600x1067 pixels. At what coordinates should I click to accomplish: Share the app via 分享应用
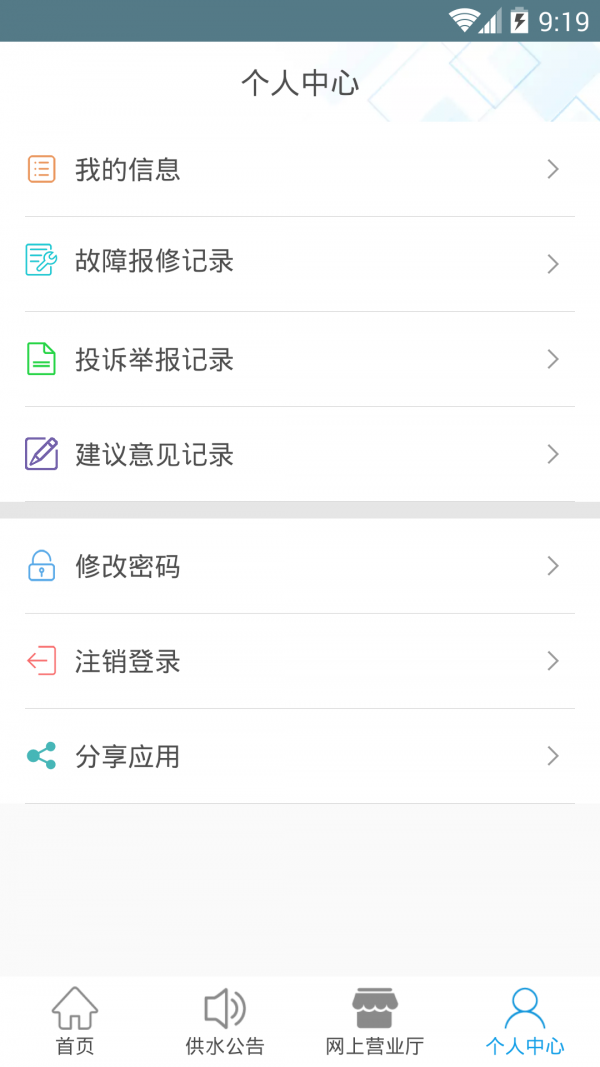point(300,756)
